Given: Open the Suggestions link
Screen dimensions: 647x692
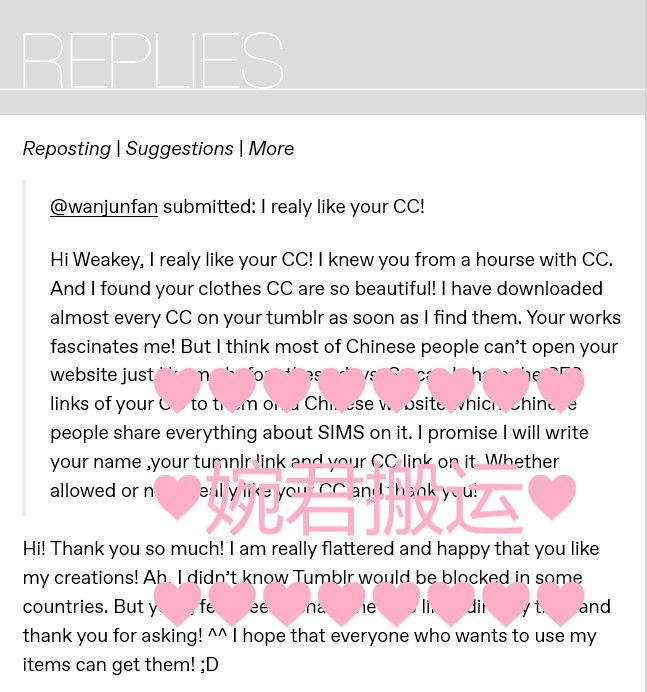Looking at the screenshot, I should 179,149.
